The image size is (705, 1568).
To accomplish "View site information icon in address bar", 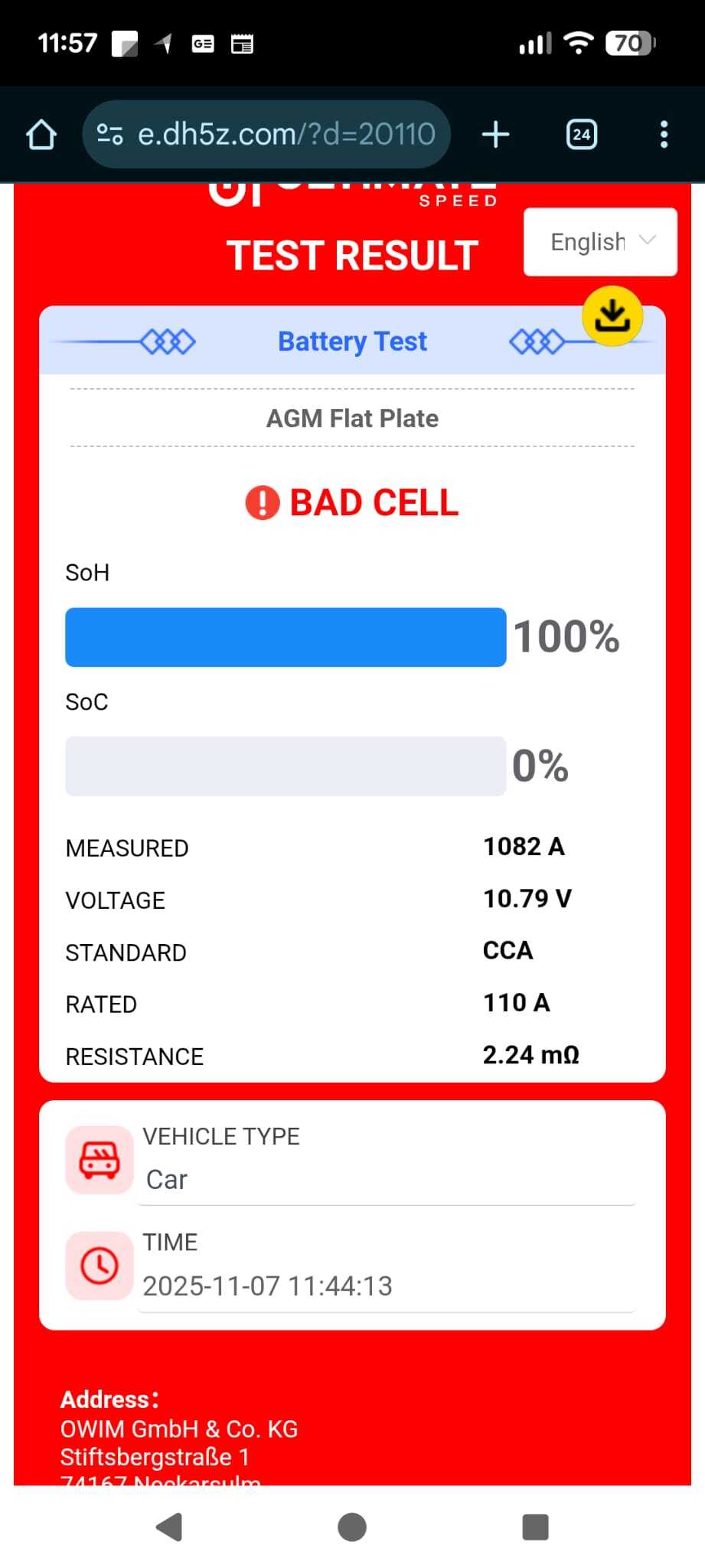I will (109, 135).
